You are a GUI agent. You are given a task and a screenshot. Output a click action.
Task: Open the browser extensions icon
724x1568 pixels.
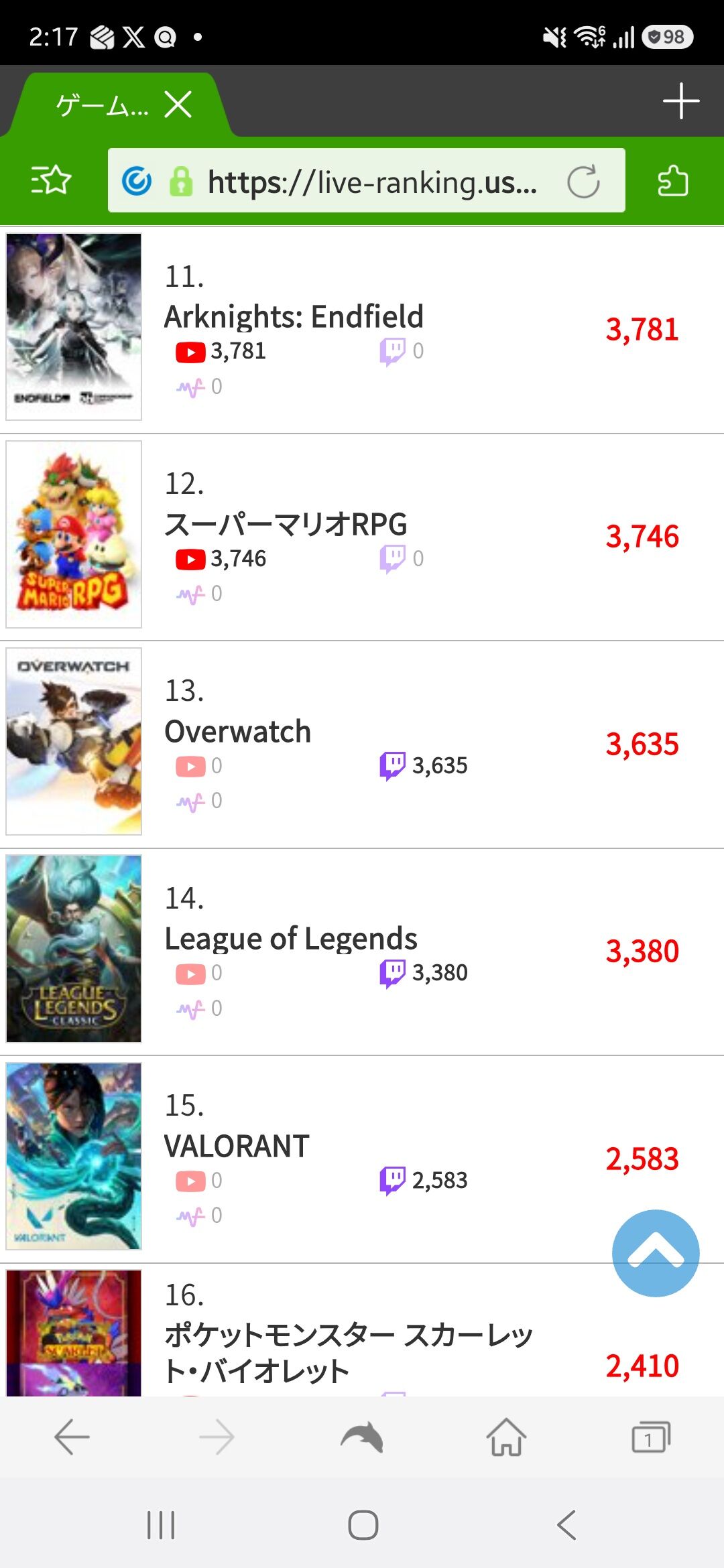coord(673,181)
